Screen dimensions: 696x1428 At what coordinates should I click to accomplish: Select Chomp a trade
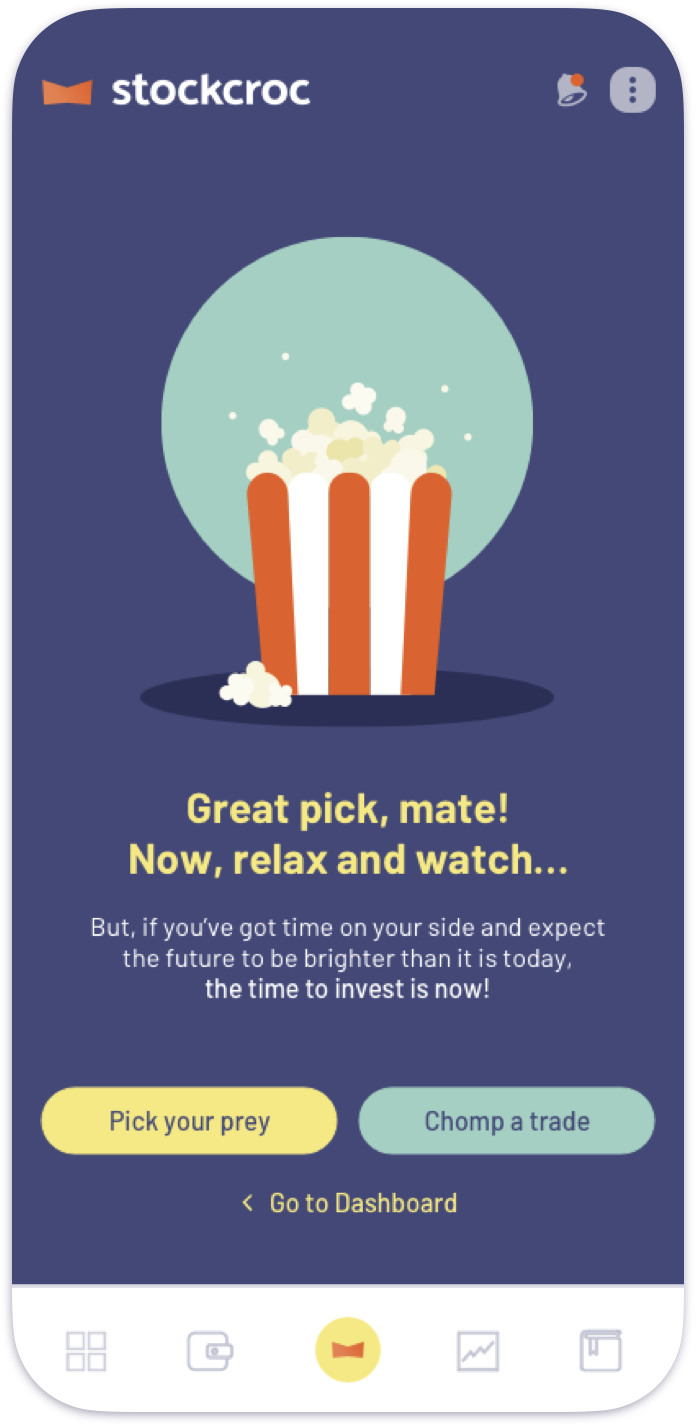[x=507, y=1121]
